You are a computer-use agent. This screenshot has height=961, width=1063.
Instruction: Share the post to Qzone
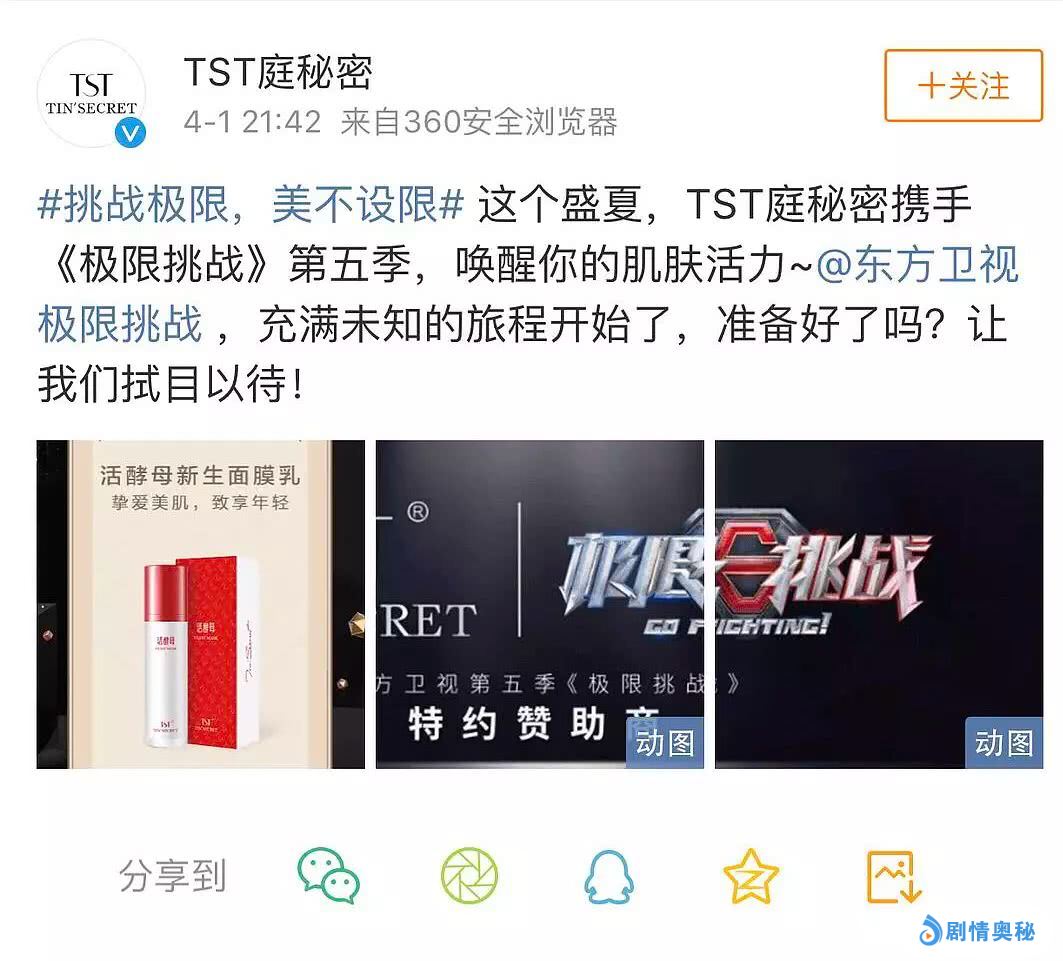(x=751, y=876)
